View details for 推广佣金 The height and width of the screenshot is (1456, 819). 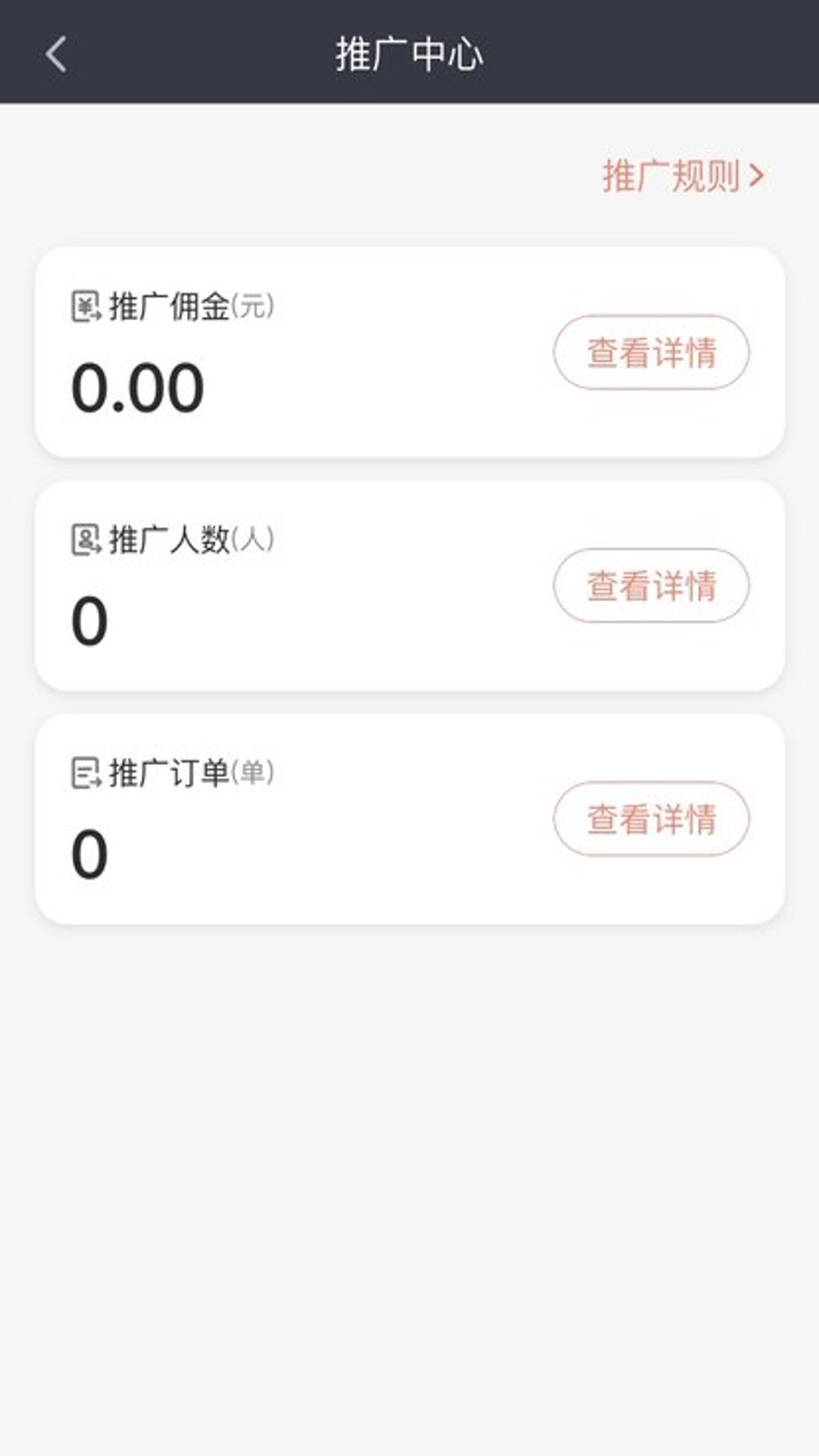(651, 353)
